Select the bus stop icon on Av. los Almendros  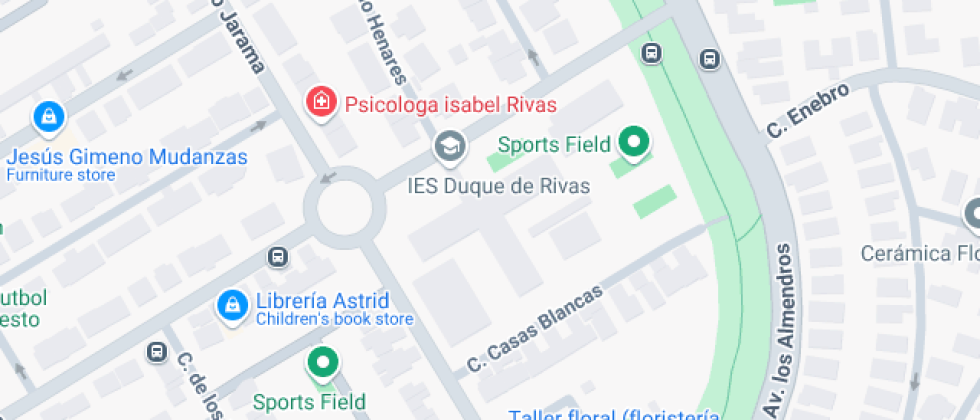[710, 59]
